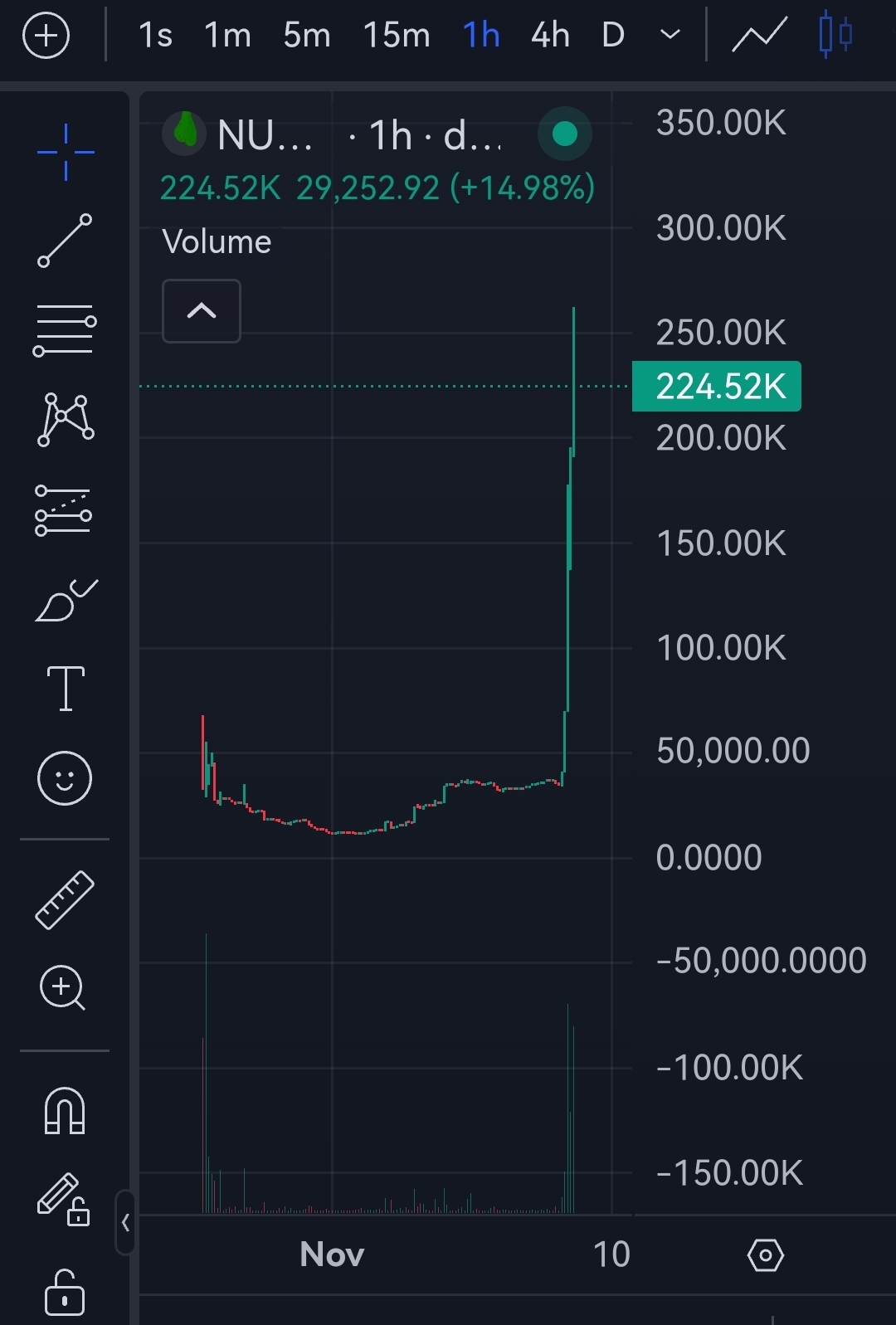Select the 1m timeframe

(227, 36)
